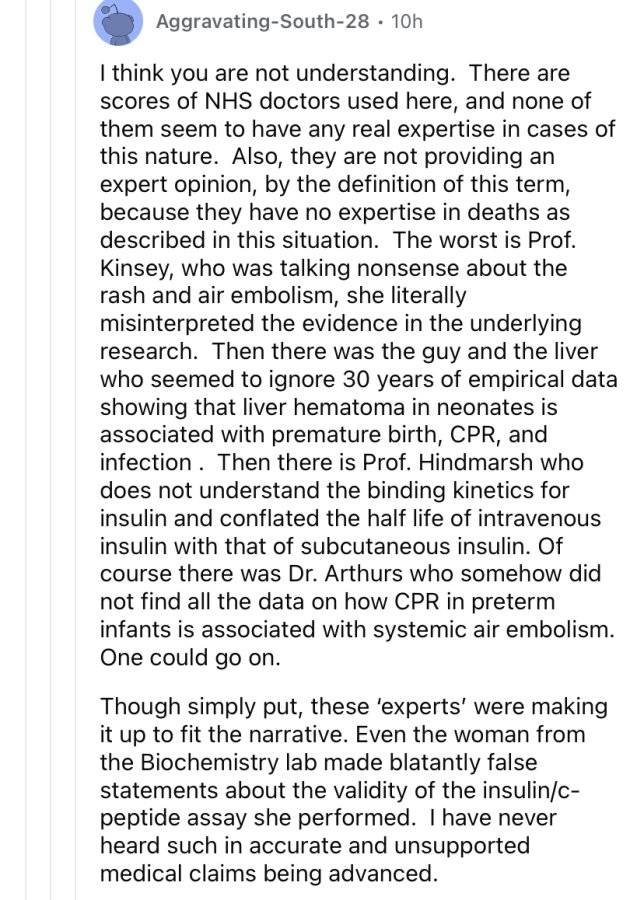
Task: Collapse the comment via thread line
Action: pyautogui.click(x=75, y=450)
